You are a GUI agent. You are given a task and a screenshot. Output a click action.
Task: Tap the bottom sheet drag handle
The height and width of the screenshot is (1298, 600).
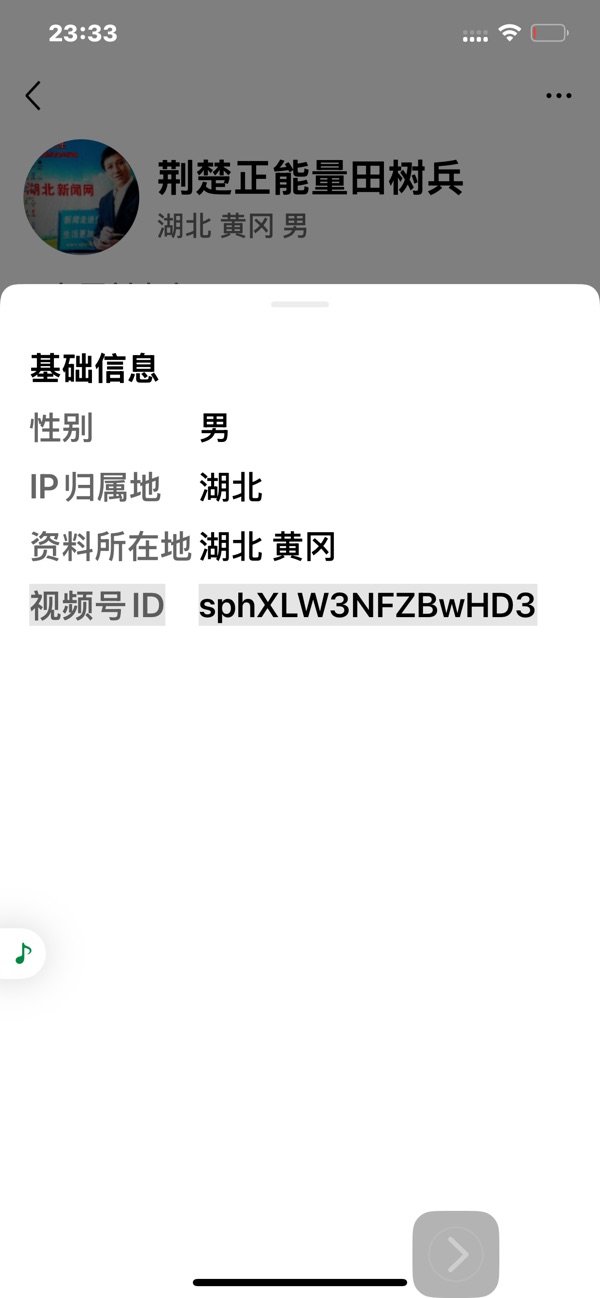pos(300,304)
